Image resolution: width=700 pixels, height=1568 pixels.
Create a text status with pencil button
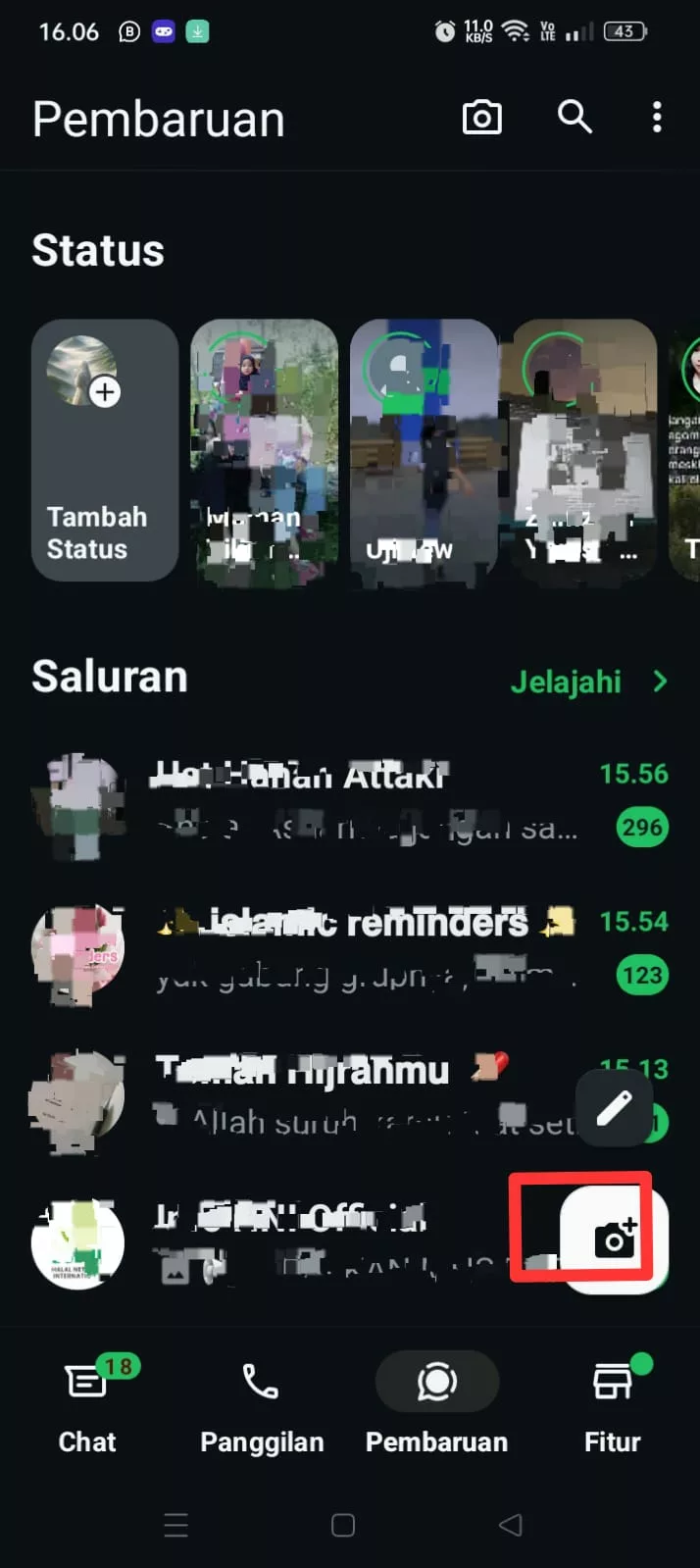click(615, 1109)
